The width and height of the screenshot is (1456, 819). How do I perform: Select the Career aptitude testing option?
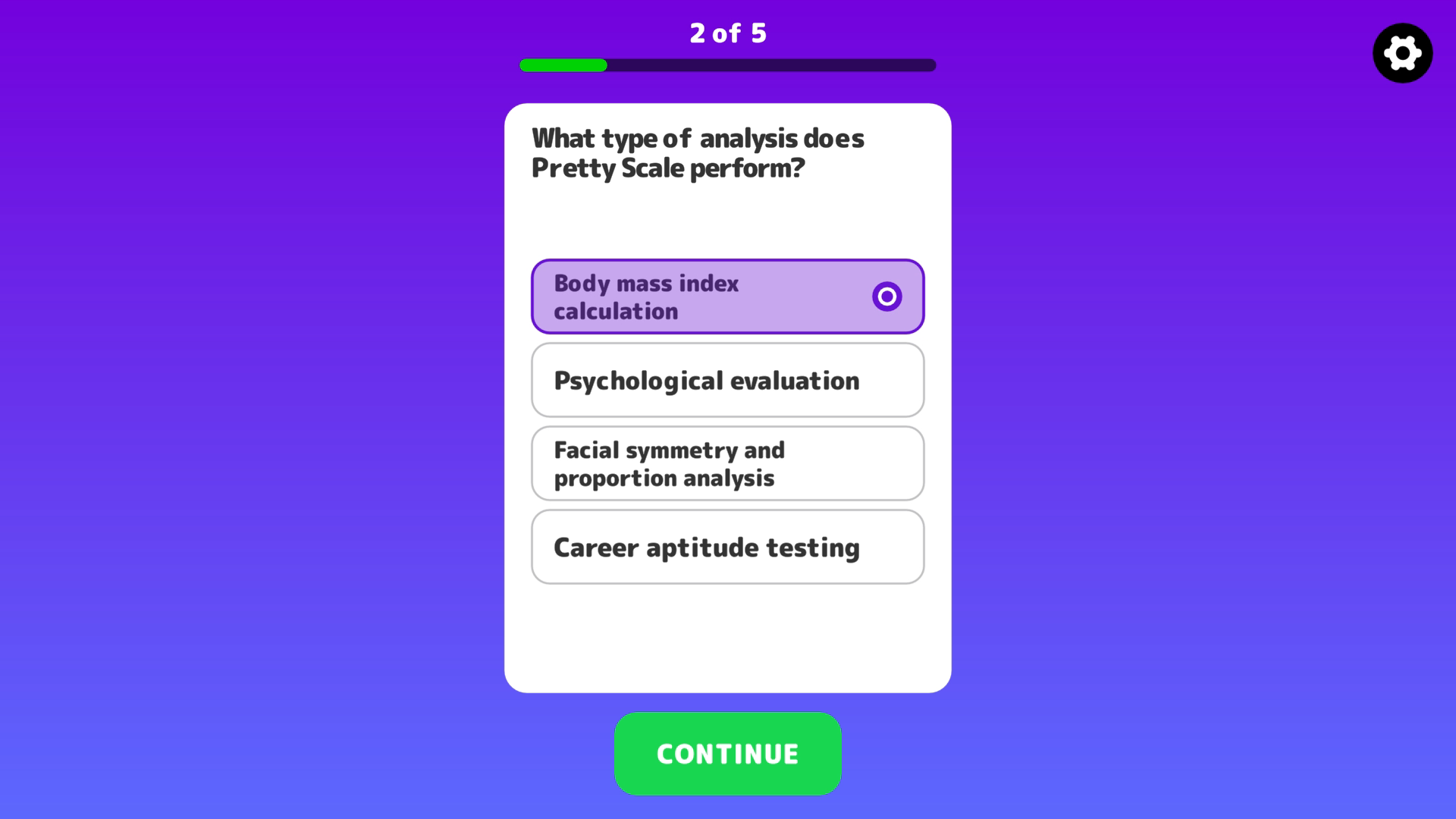point(726,547)
